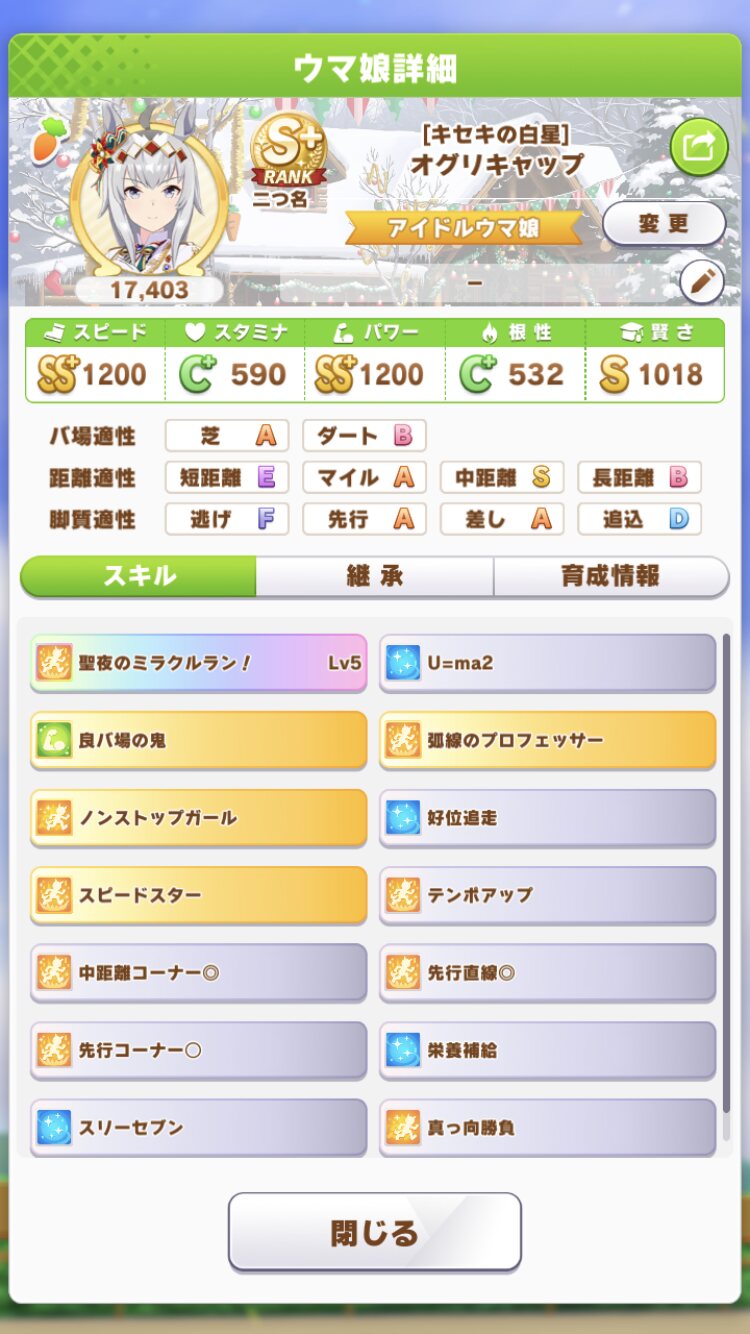Screen dimensions: 750x1334
Task: Select the スキル tab
Action: pos(139,576)
